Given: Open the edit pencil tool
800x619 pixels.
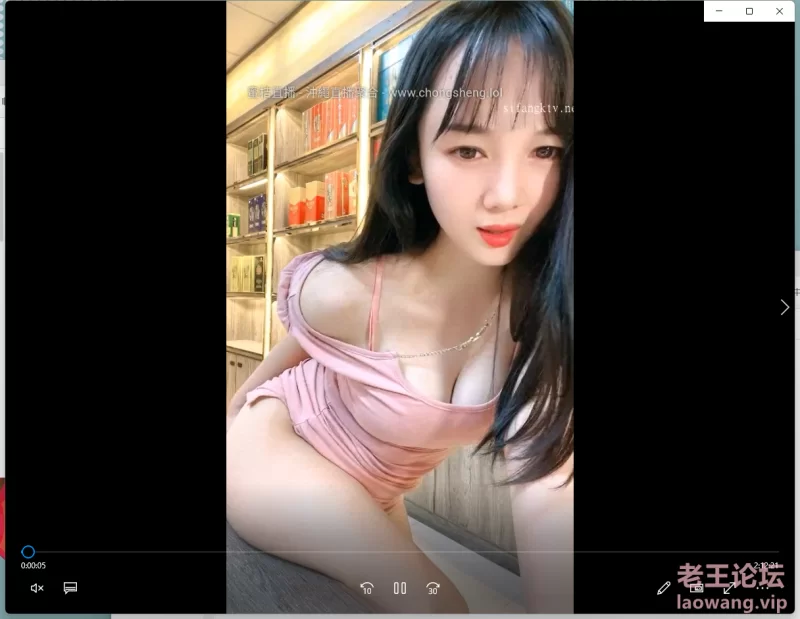Looking at the screenshot, I should 663,588.
